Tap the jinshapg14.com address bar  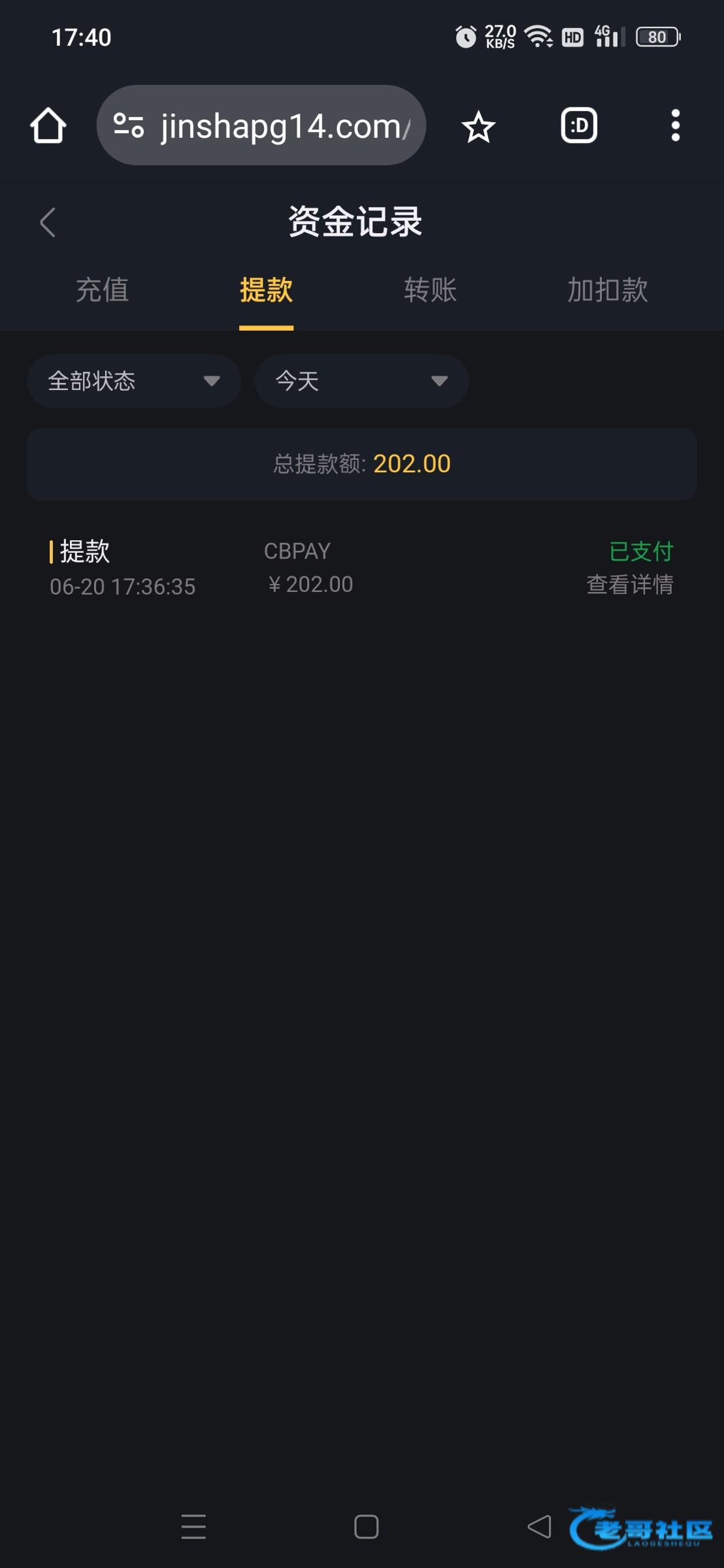(261, 125)
